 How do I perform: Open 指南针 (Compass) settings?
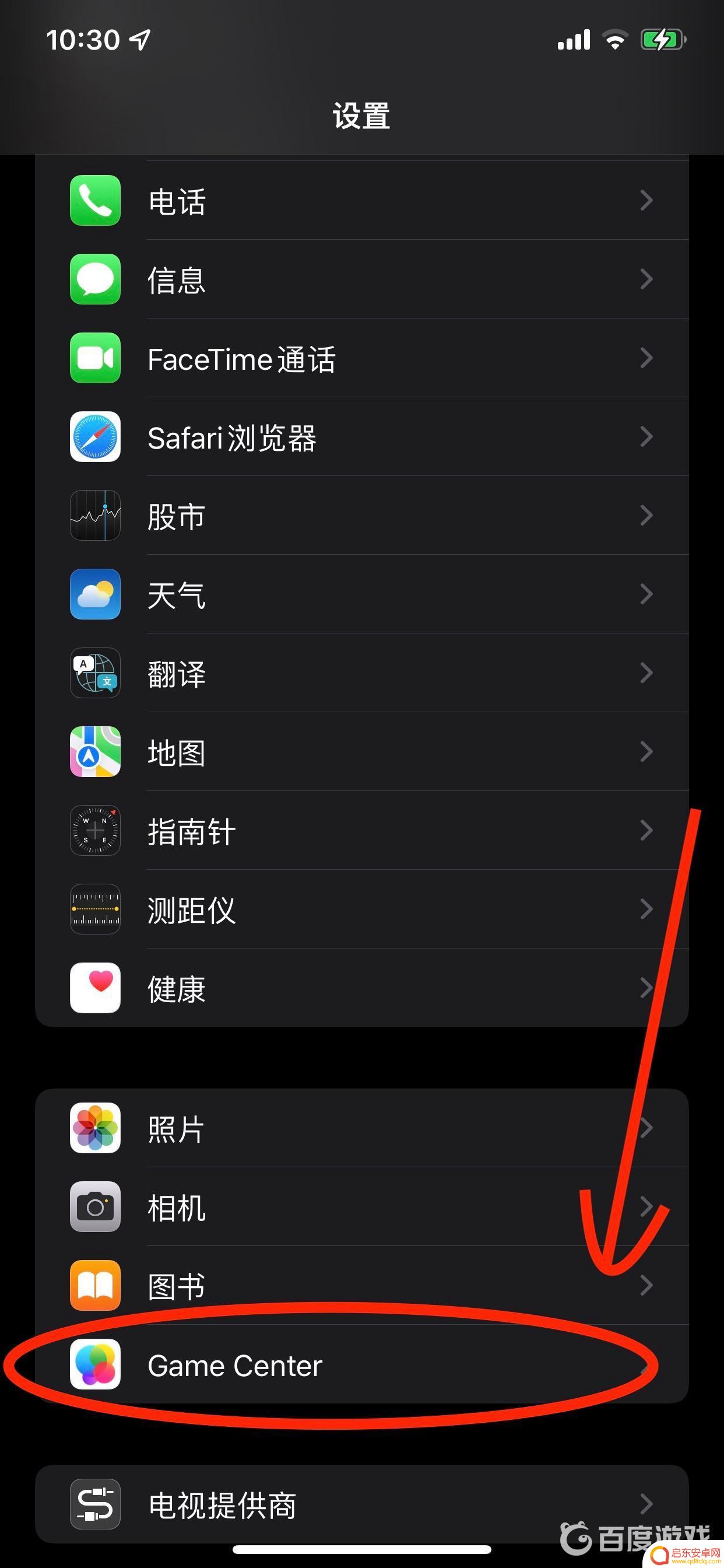point(361,831)
